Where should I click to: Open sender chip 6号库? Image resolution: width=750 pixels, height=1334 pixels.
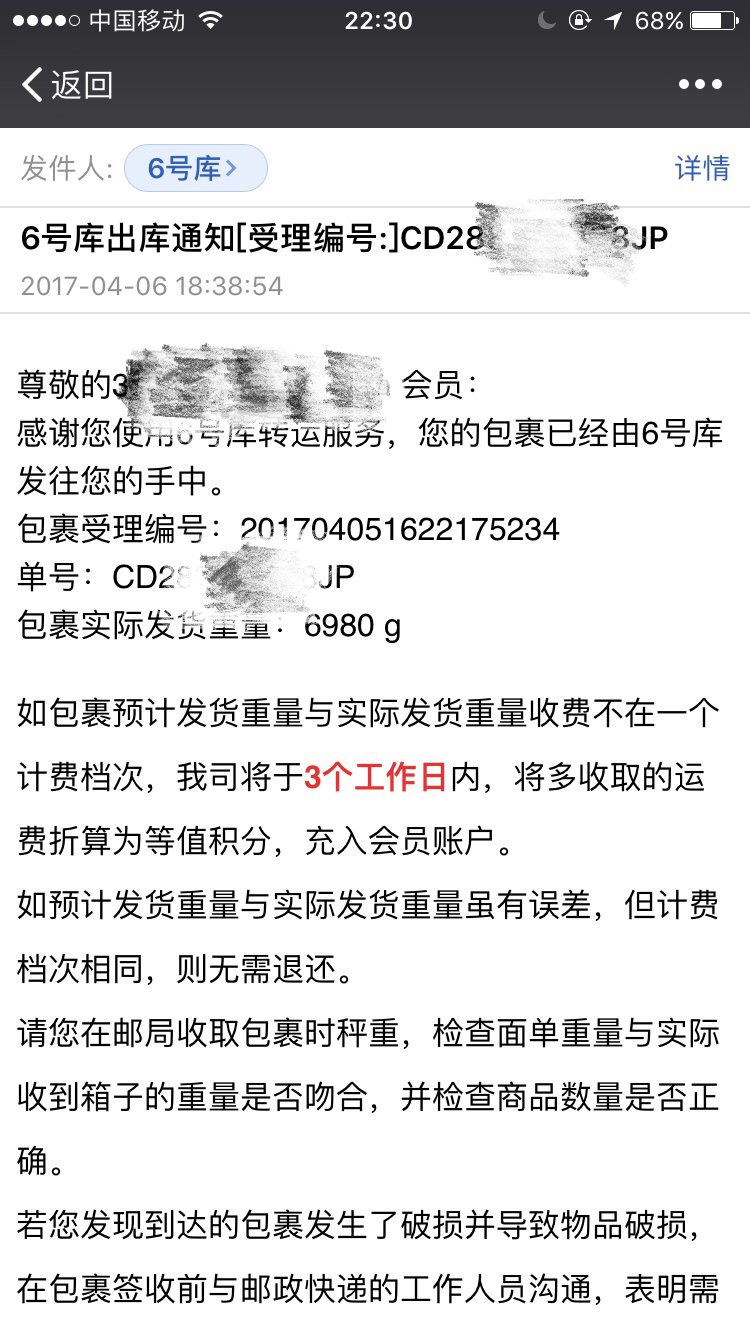tap(196, 168)
